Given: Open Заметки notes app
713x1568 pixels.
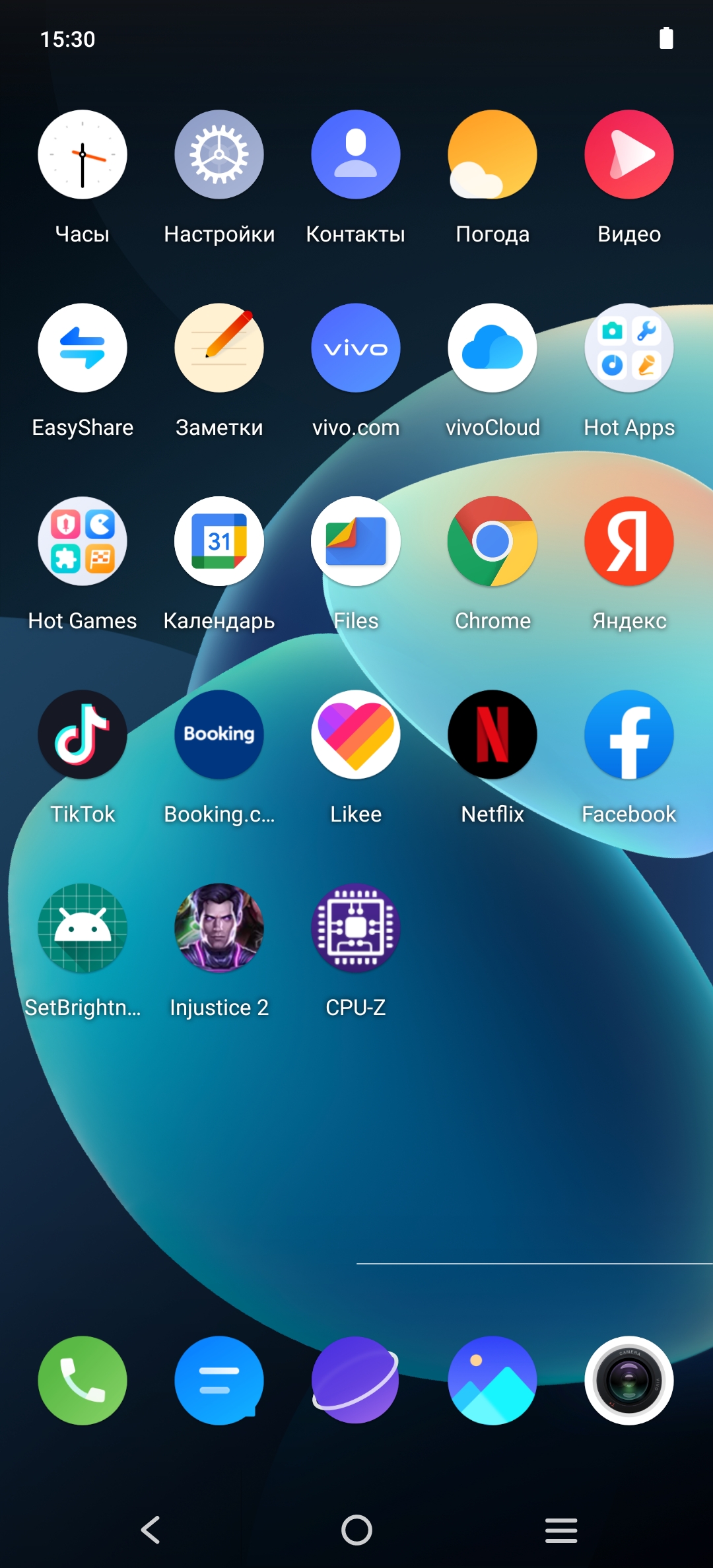Looking at the screenshot, I should coord(219,348).
